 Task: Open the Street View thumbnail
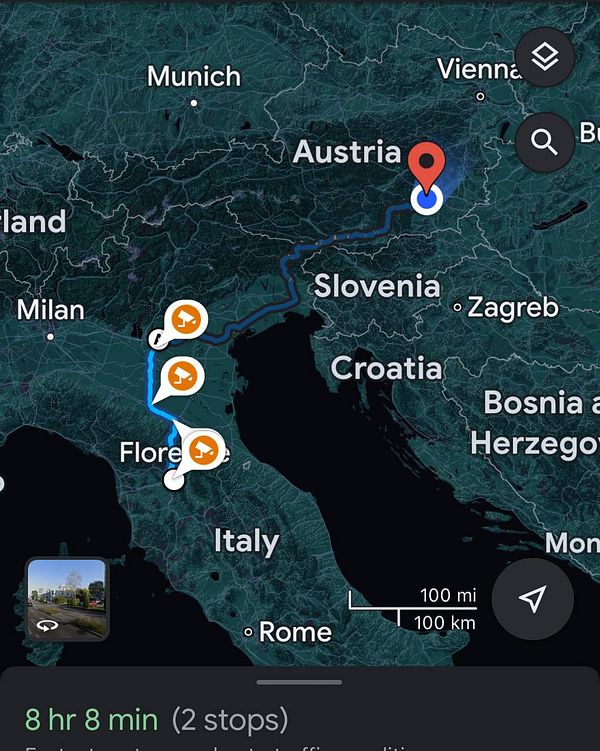click(x=66, y=598)
